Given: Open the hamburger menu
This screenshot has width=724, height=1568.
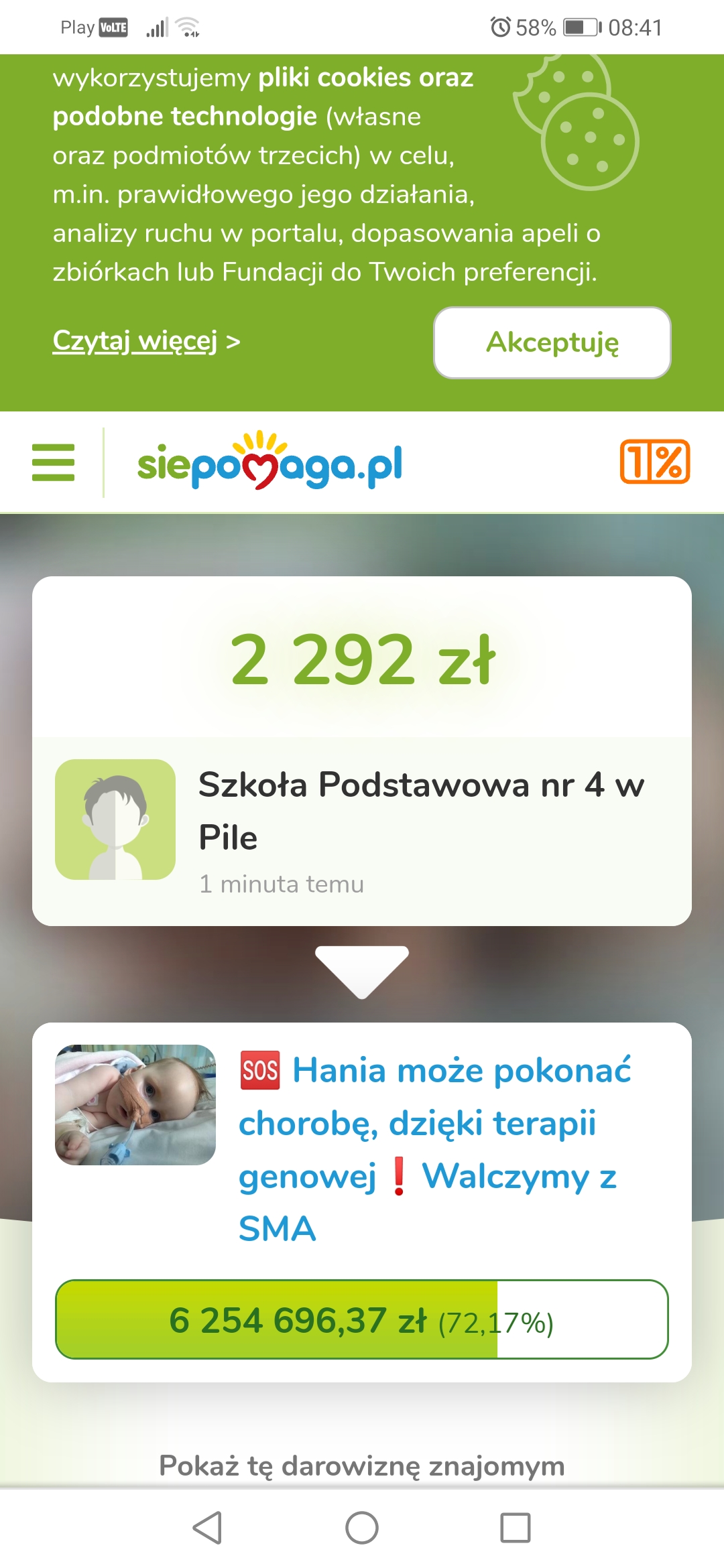Looking at the screenshot, I should 53,462.
